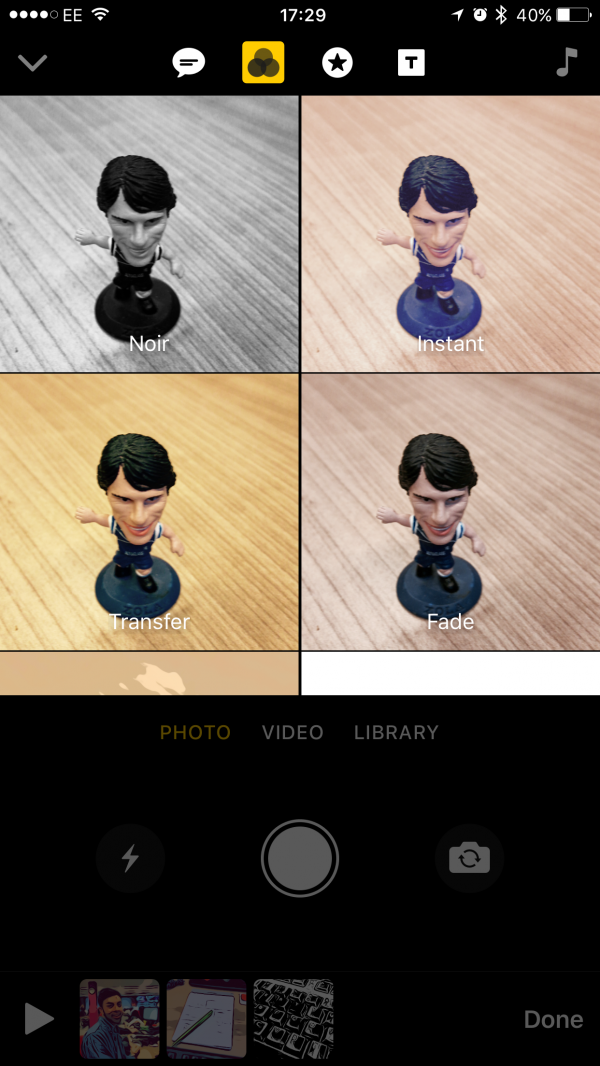Select the clip showing a man's face

(x=119, y=1018)
